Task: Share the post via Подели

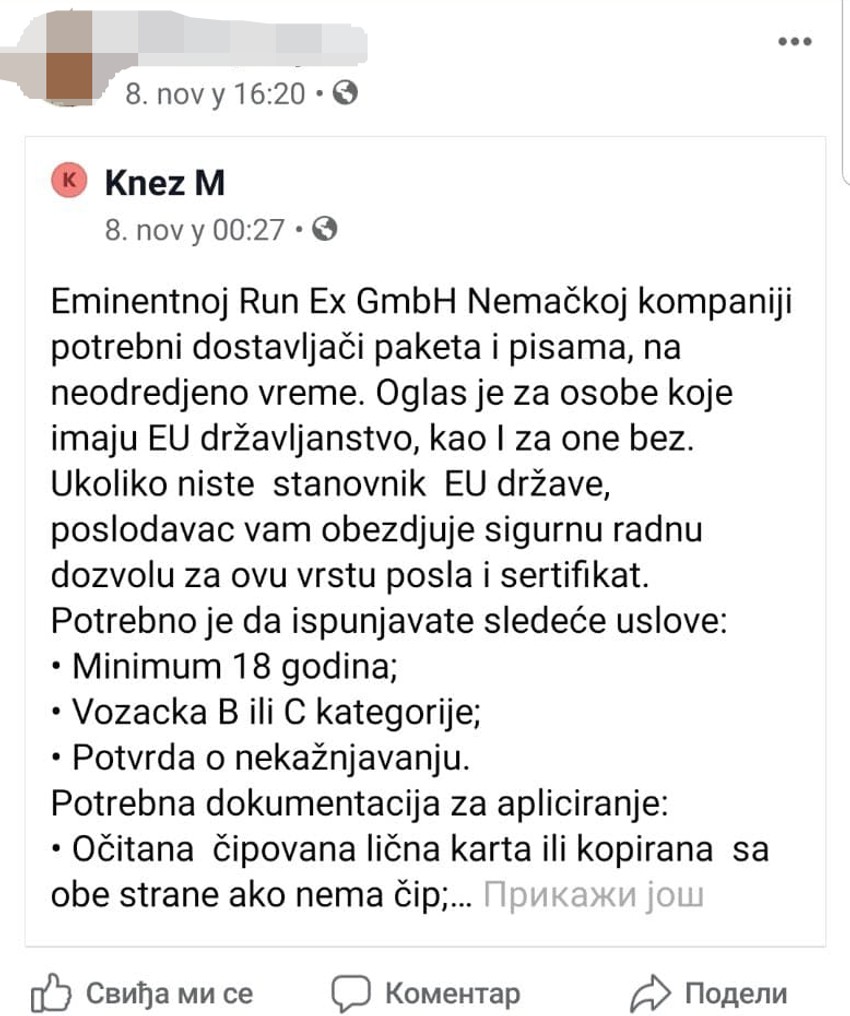Action: click(x=709, y=993)
